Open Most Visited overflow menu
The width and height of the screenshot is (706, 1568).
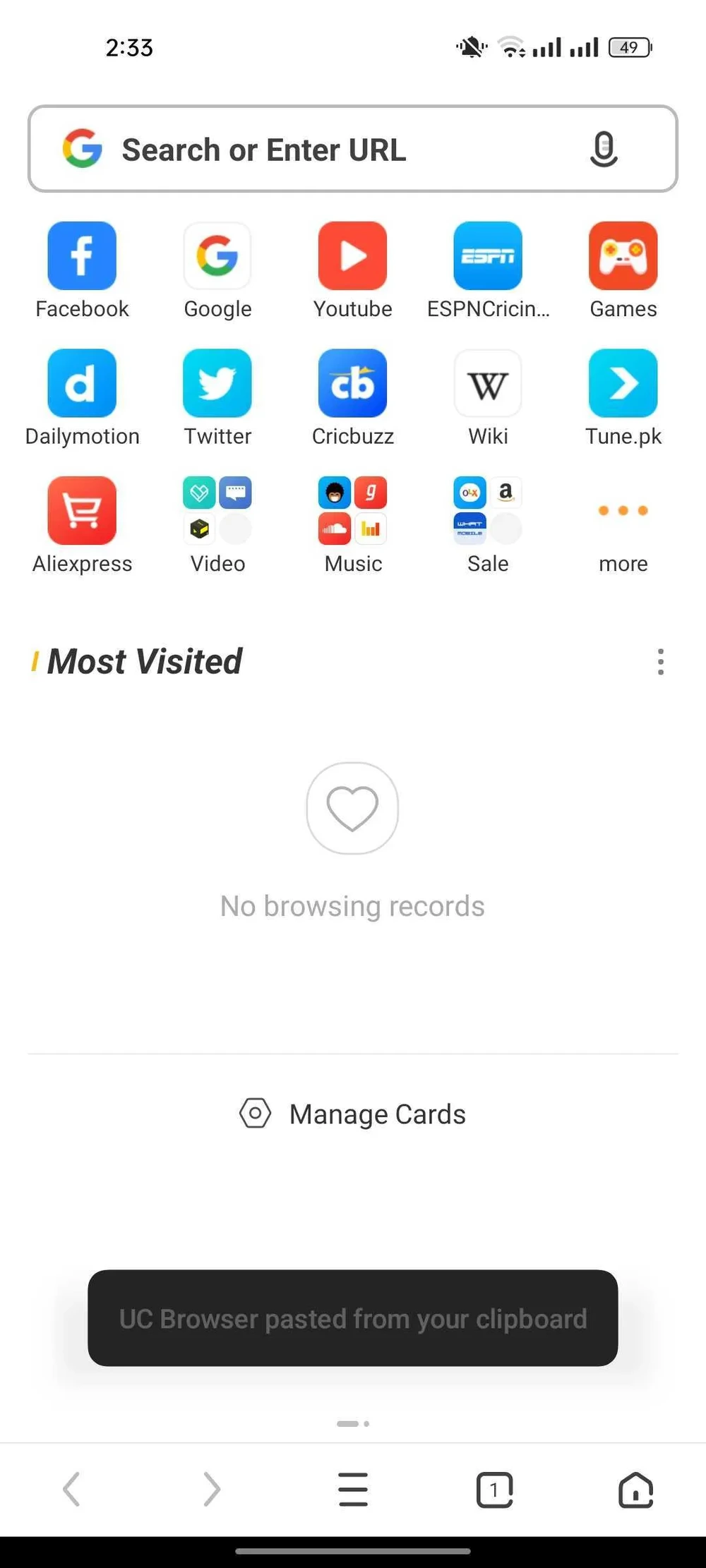(661, 662)
